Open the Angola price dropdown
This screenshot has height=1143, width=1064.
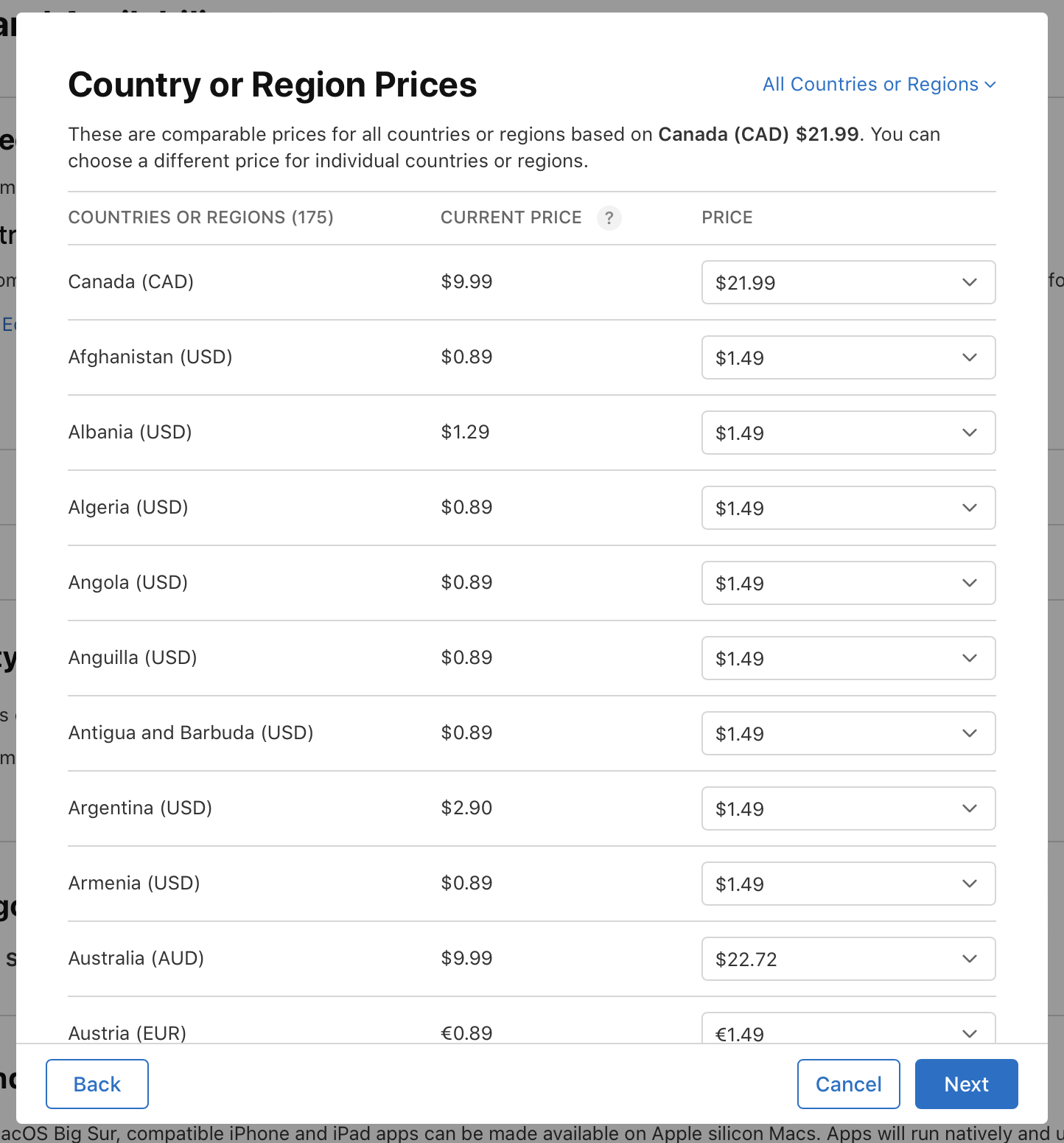[x=848, y=583]
